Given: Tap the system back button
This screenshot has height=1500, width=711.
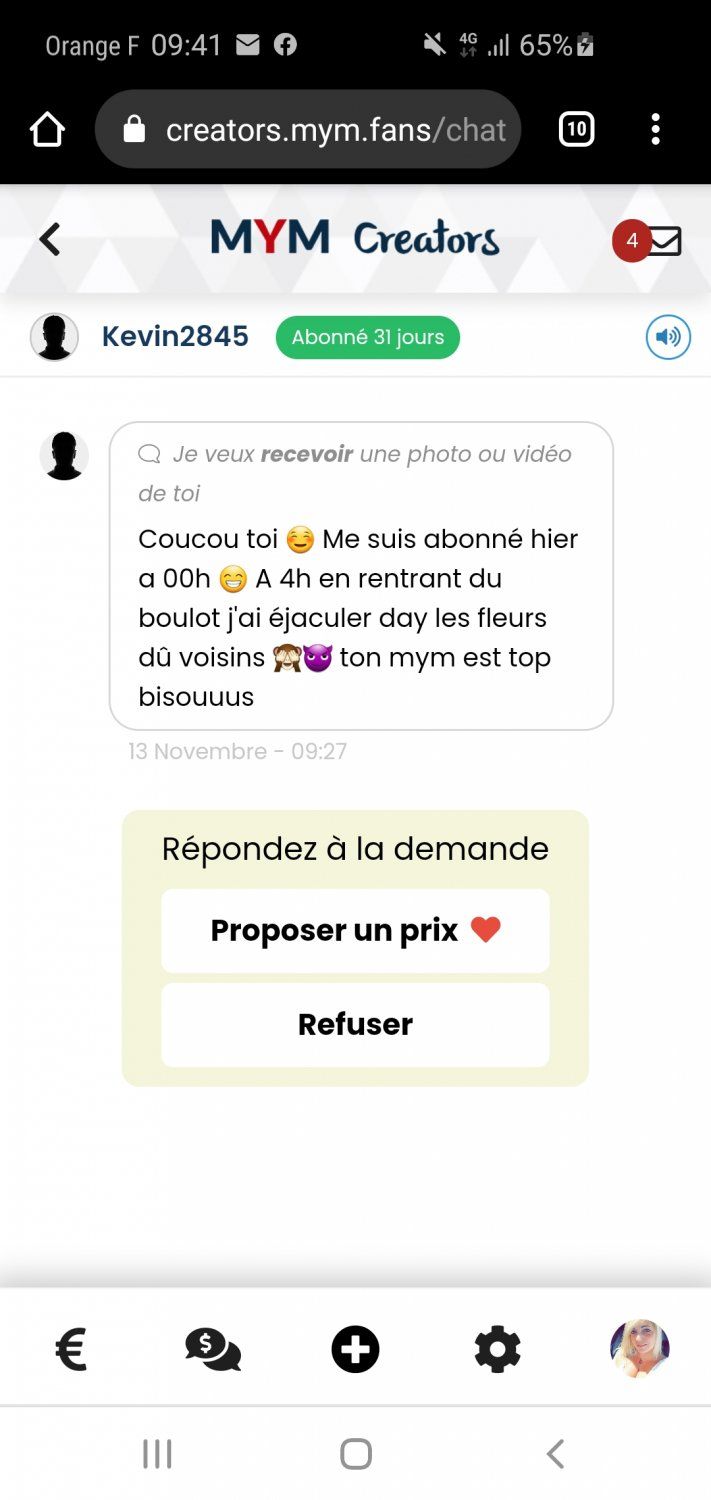Looking at the screenshot, I should [x=555, y=1453].
